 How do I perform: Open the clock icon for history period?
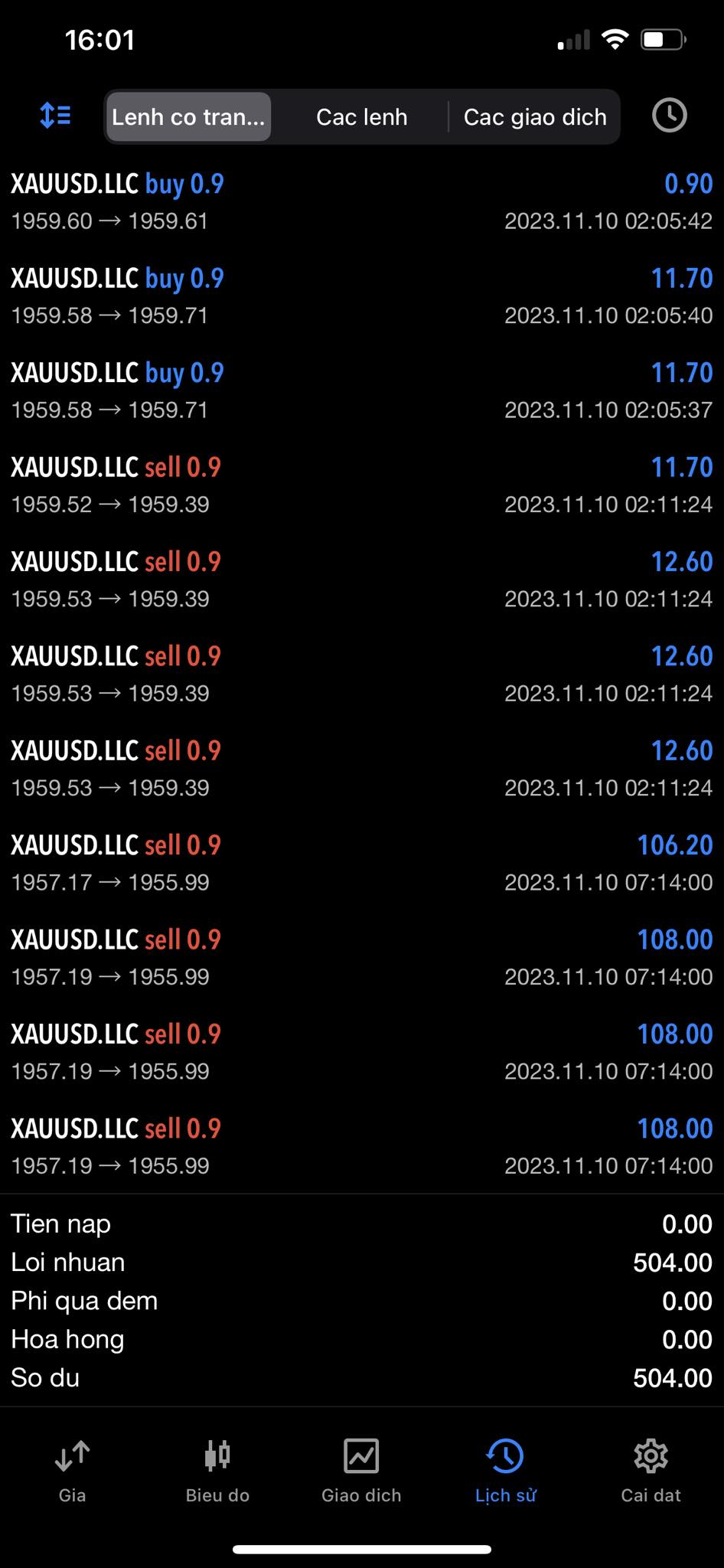(669, 116)
